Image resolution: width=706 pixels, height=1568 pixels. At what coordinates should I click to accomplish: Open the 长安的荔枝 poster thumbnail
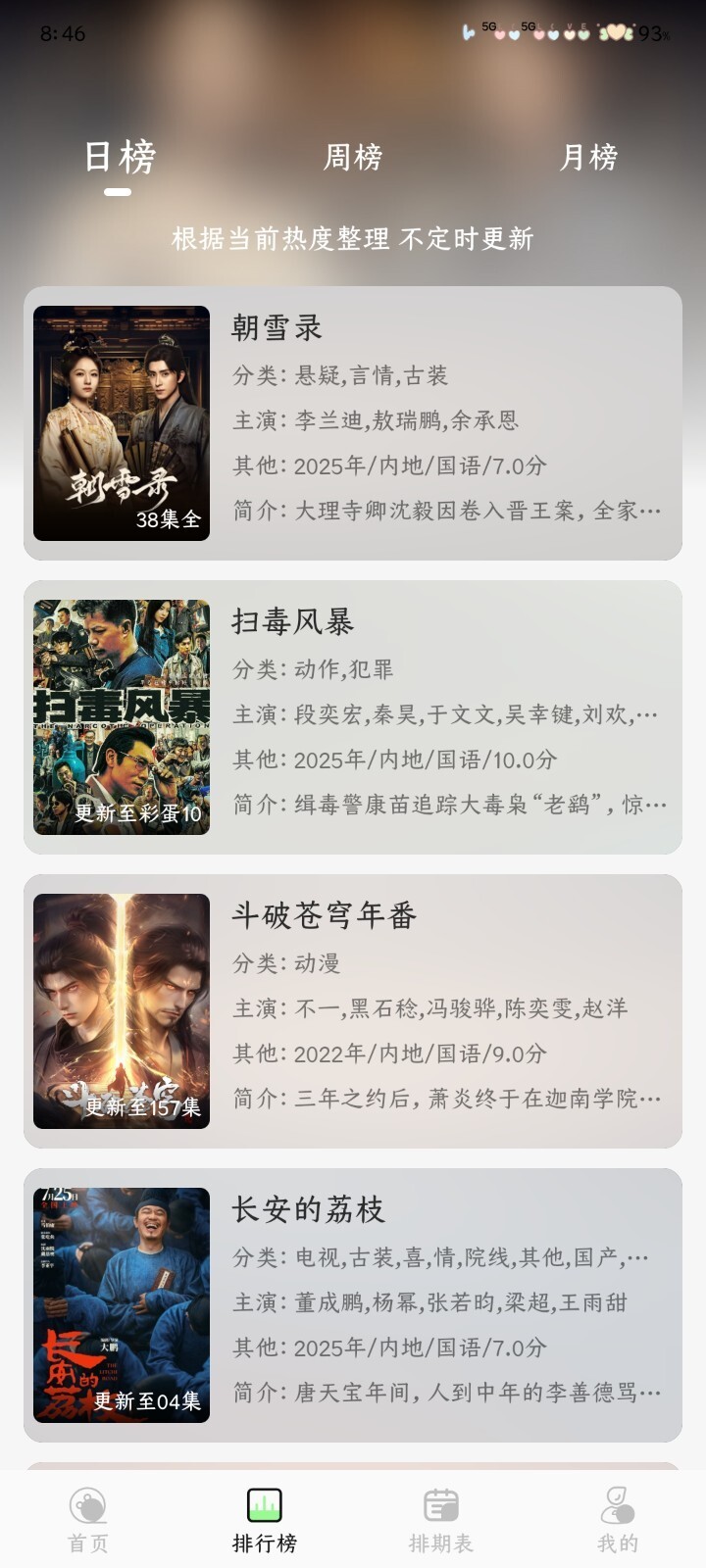click(x=123, y=1304)
